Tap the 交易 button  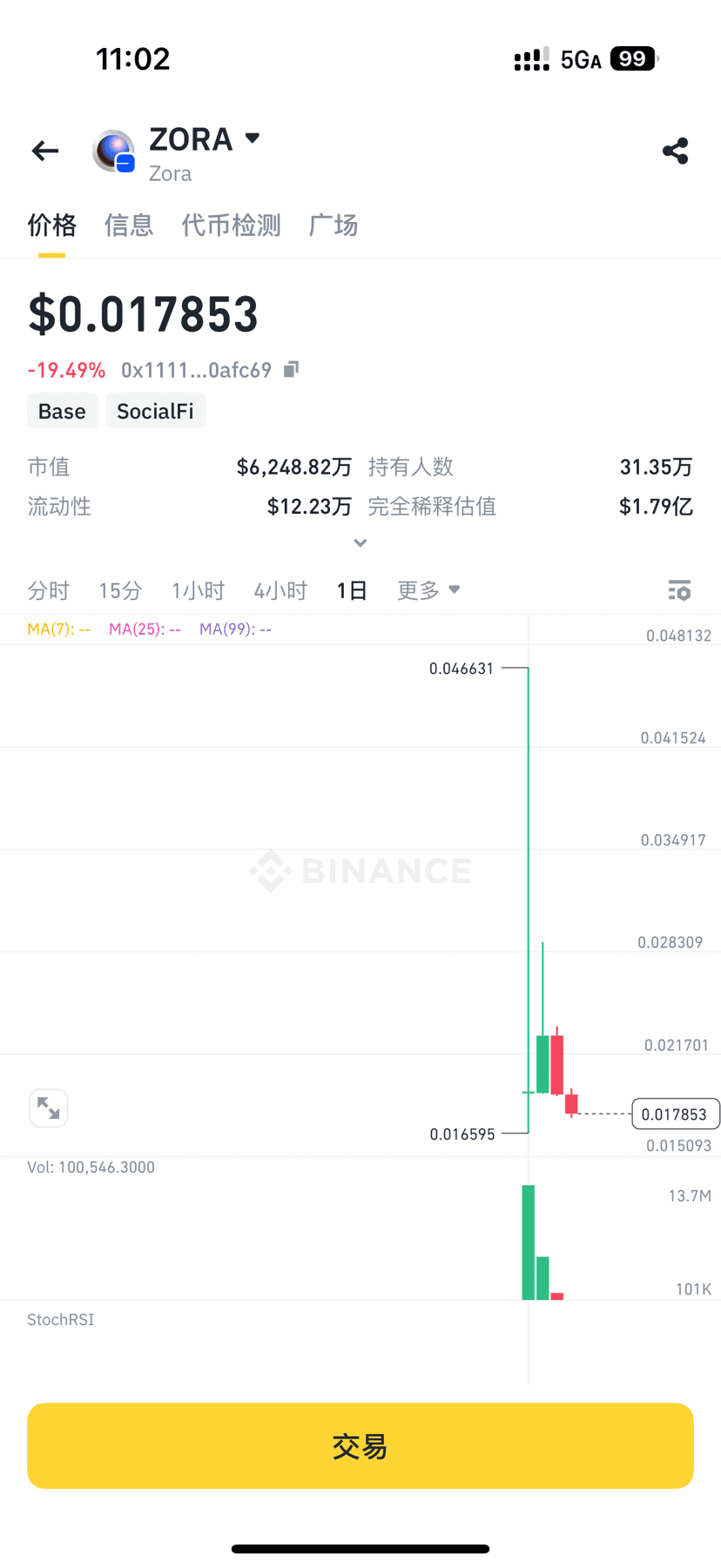360,1445
